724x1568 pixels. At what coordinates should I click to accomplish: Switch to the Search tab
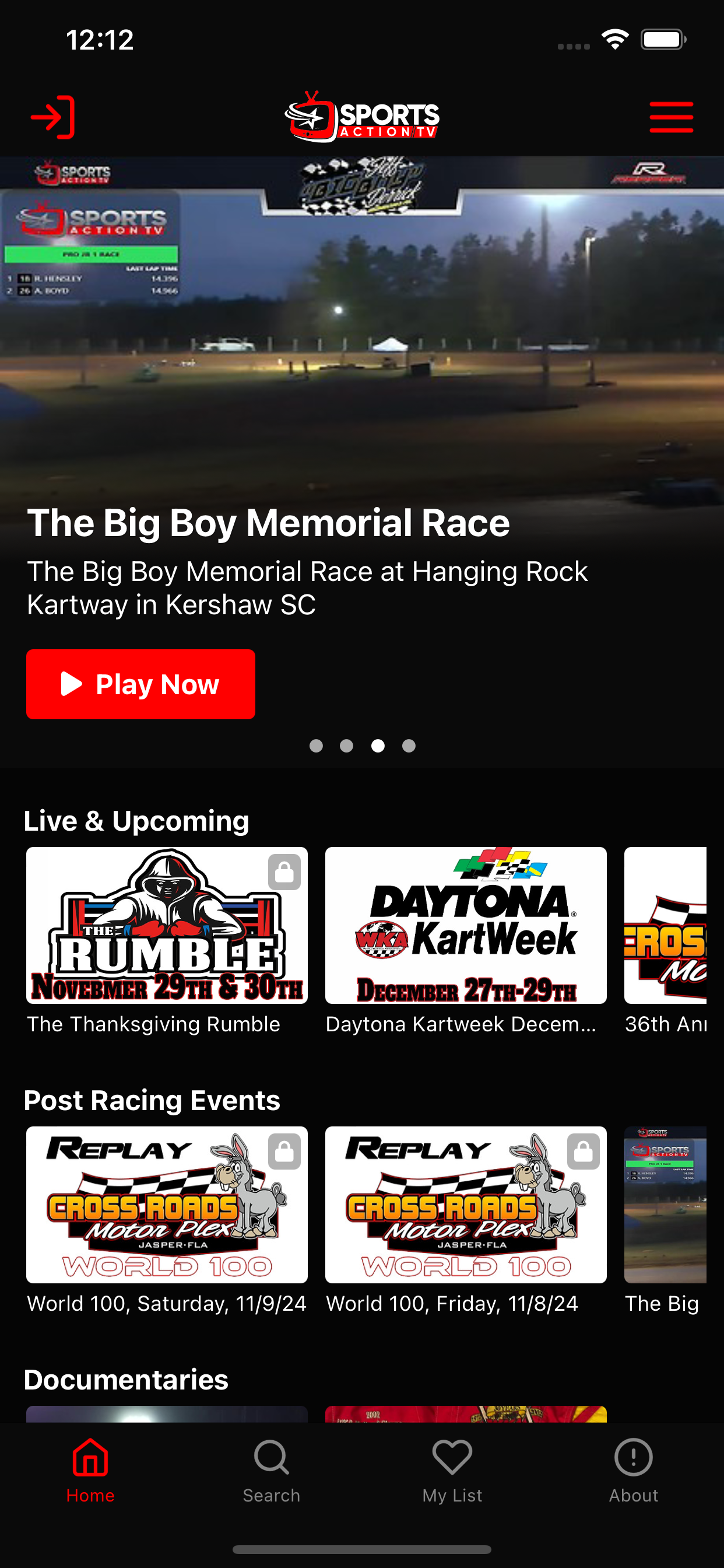pyautogui.click(x=271, y=1470)
